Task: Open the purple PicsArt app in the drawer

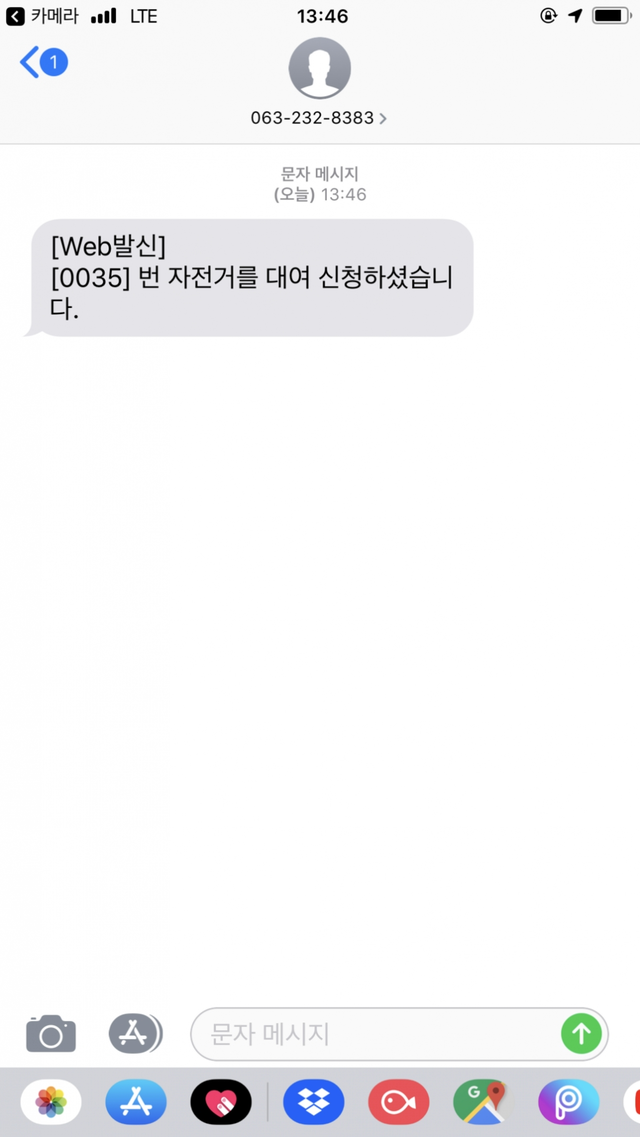Action: pos(568,1102)
